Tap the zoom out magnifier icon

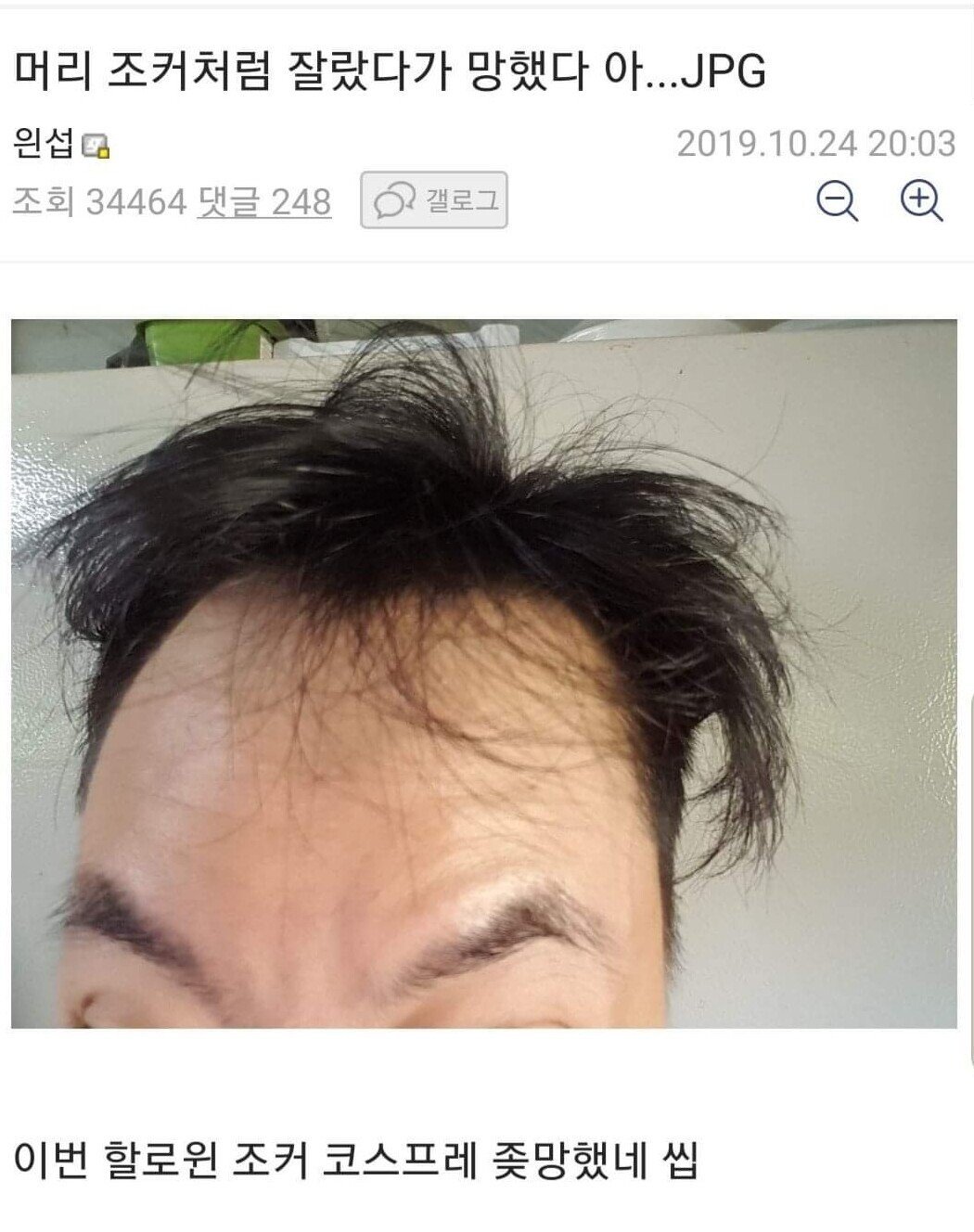tap(837, 200)
